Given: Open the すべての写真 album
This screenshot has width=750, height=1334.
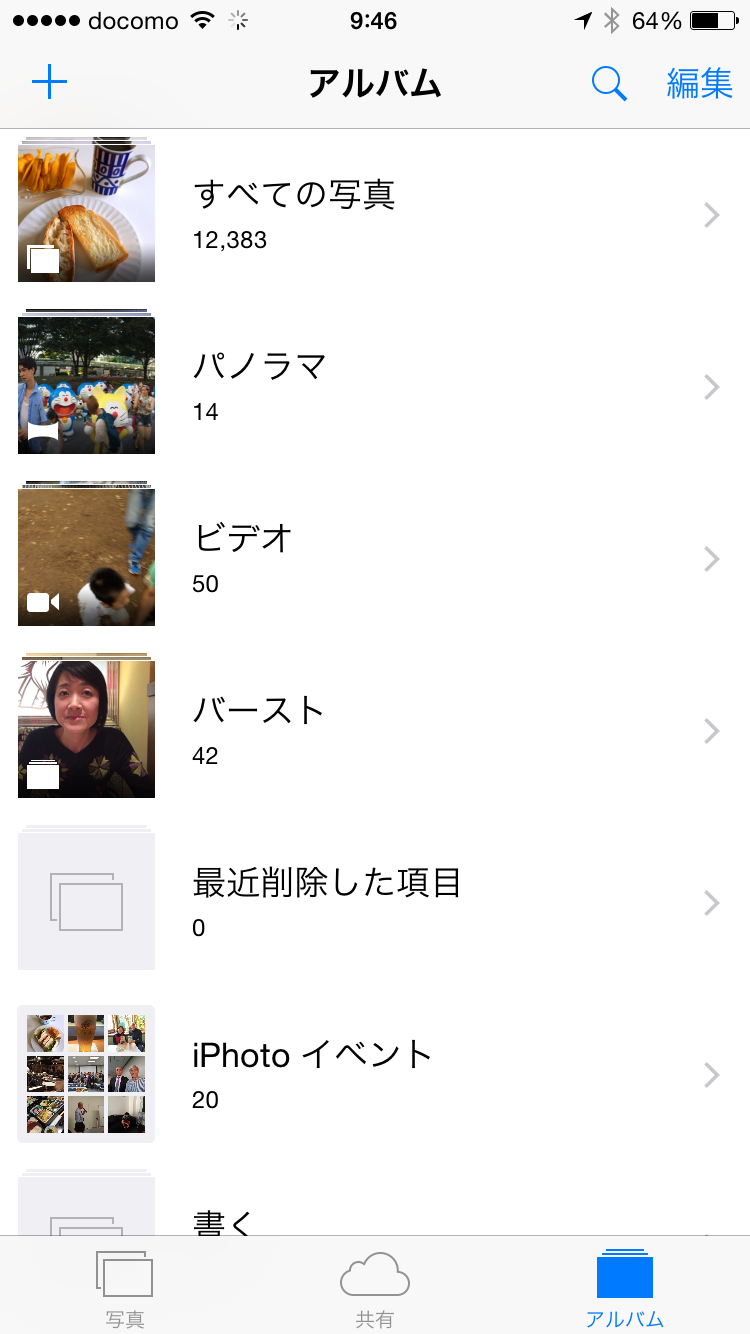Looking at the screenshot, I should pyautogui.click(x=375, y=213).
